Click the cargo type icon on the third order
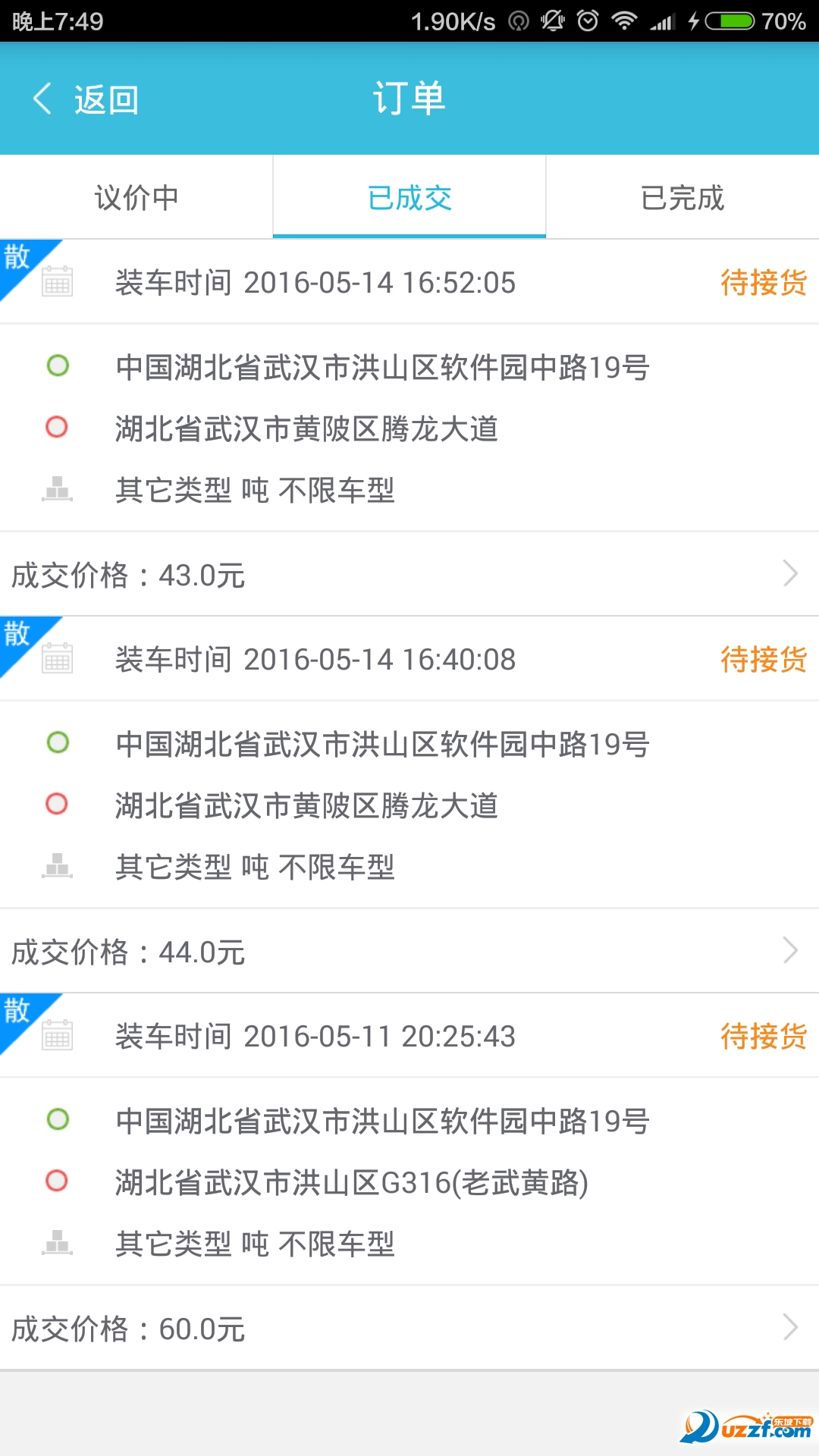Viewport: 819px width, 1456px height. [x=57, y=1240]
